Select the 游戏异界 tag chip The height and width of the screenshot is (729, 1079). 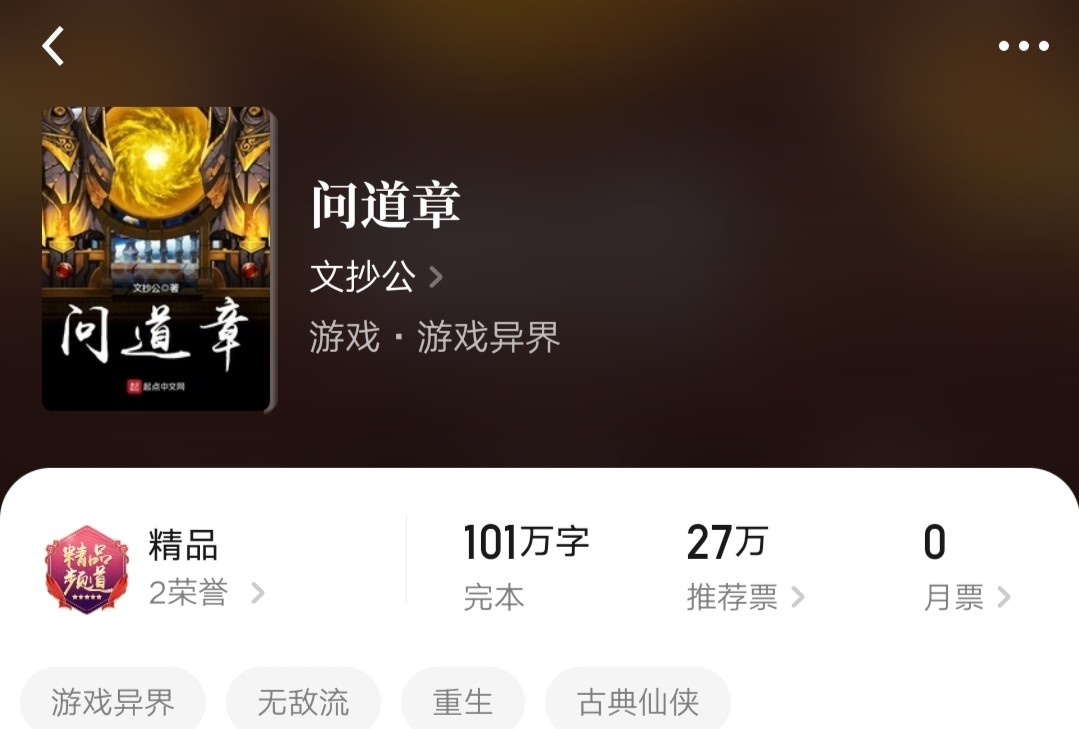click(x=113, y=702)
